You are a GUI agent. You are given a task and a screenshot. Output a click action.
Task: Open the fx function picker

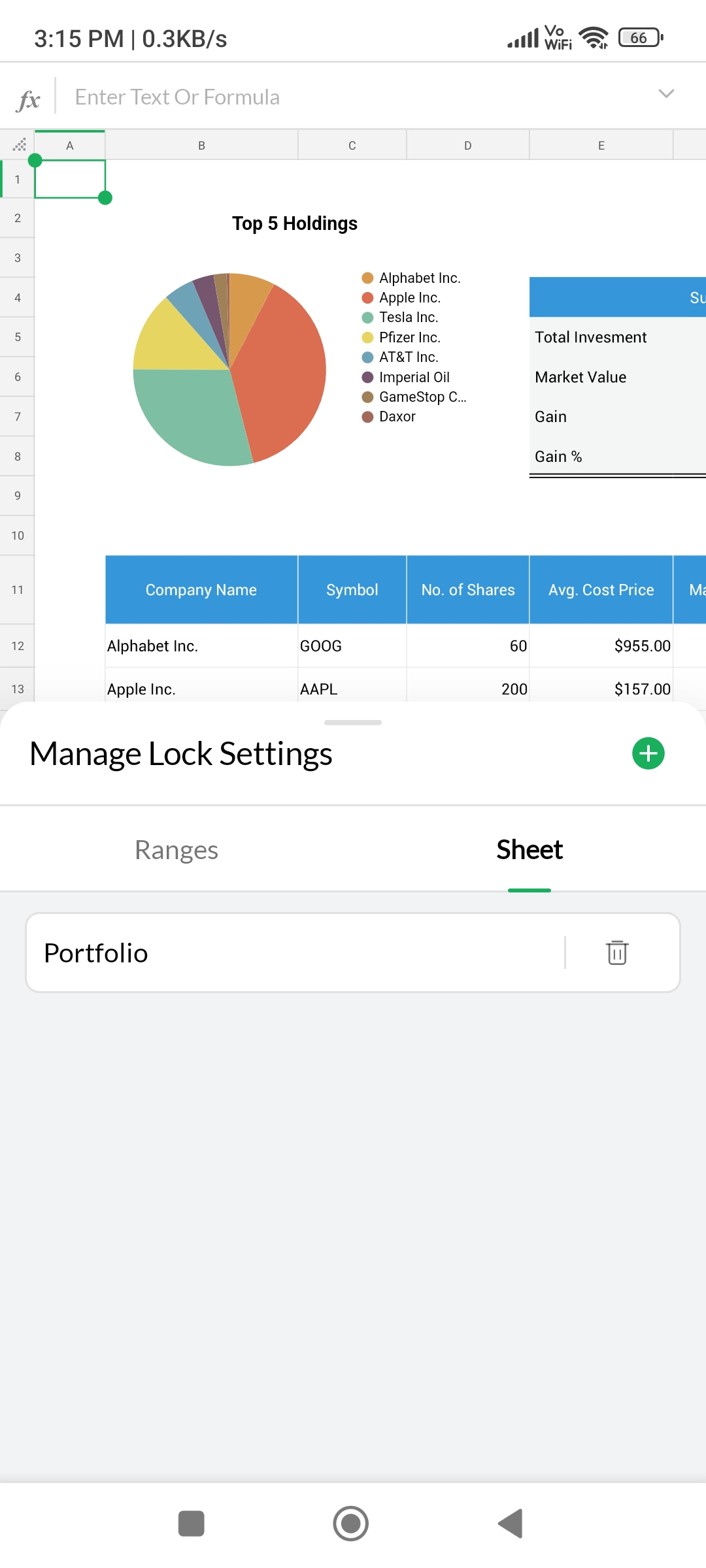(29, 99)
